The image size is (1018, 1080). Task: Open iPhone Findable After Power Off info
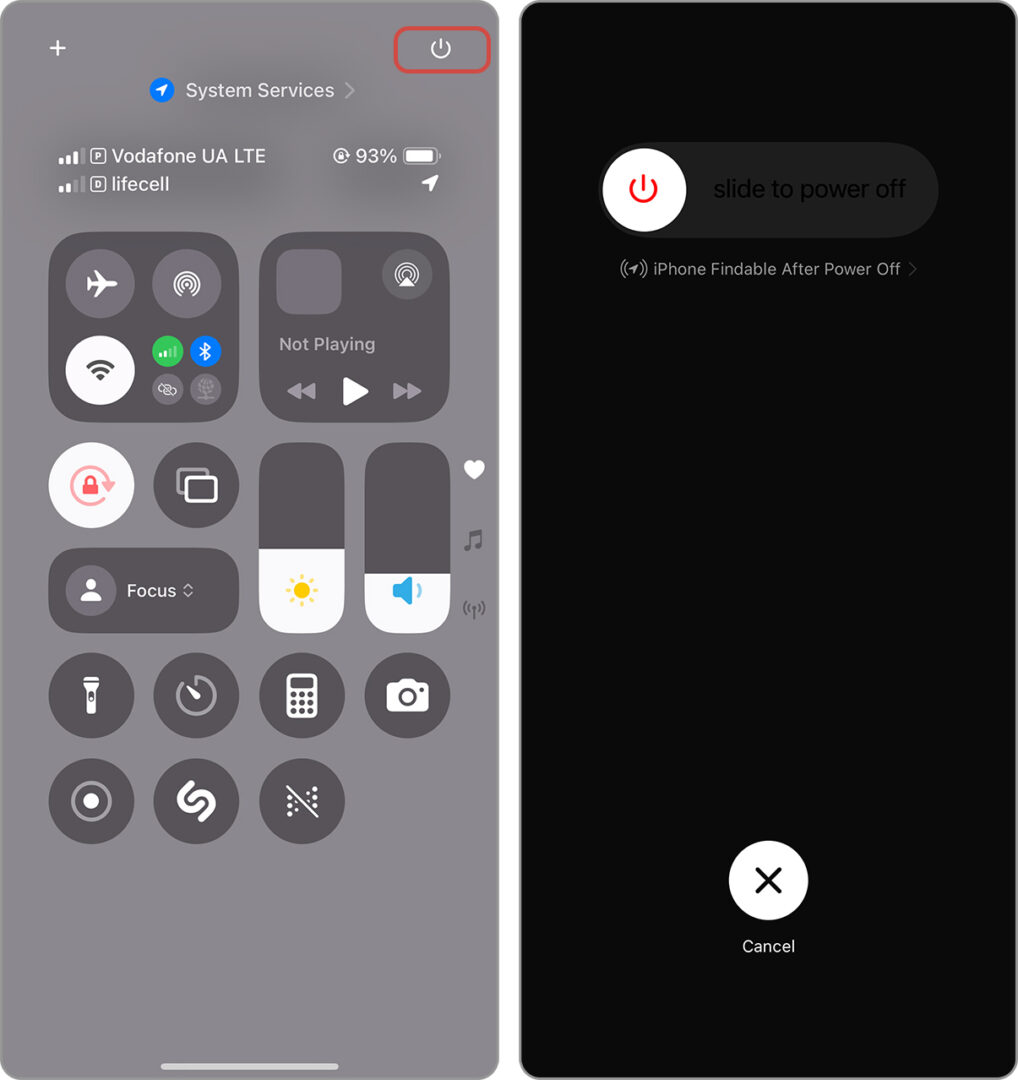point(768,269)
